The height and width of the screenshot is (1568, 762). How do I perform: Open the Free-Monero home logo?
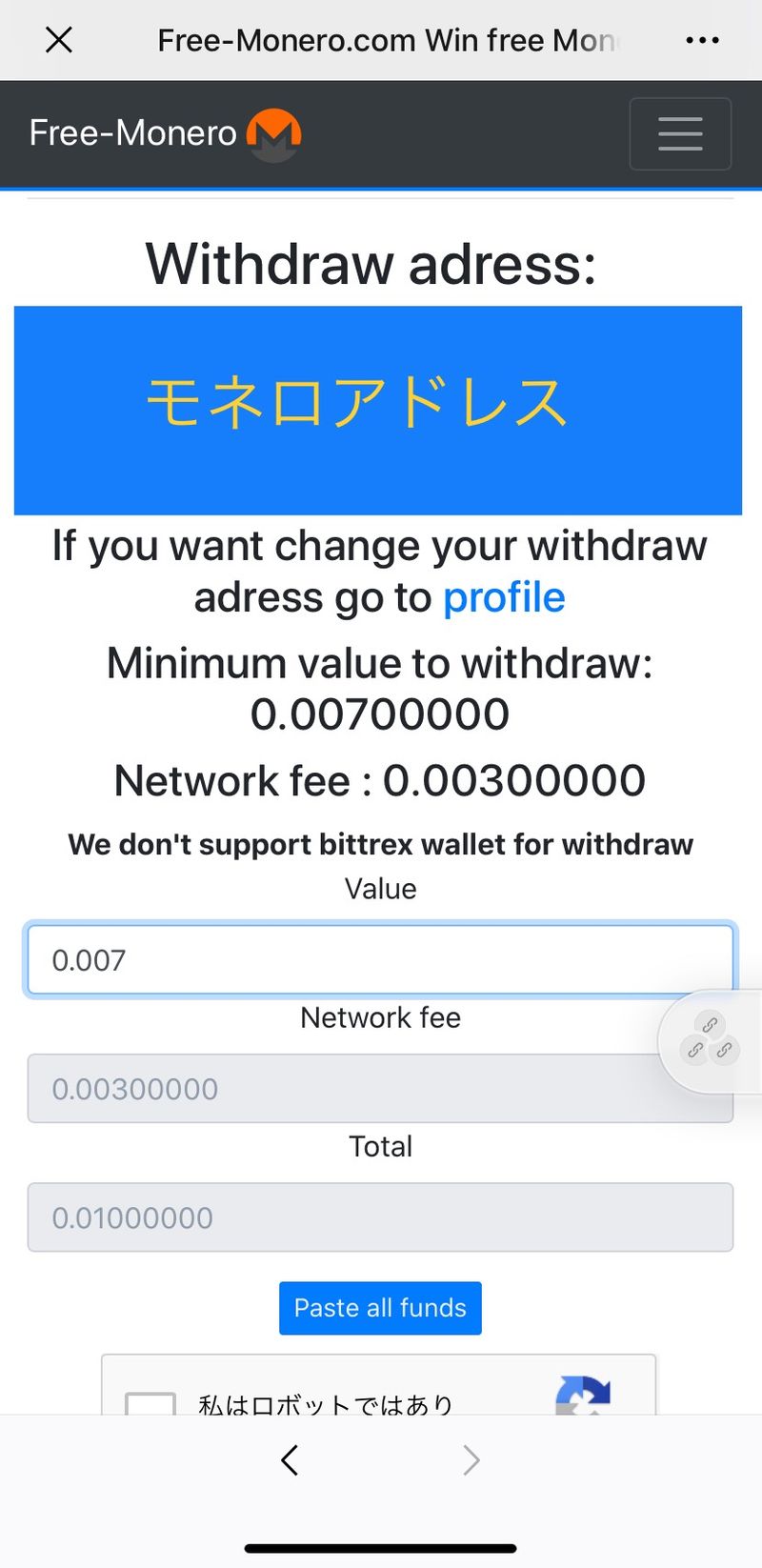(x=165, y=133)
